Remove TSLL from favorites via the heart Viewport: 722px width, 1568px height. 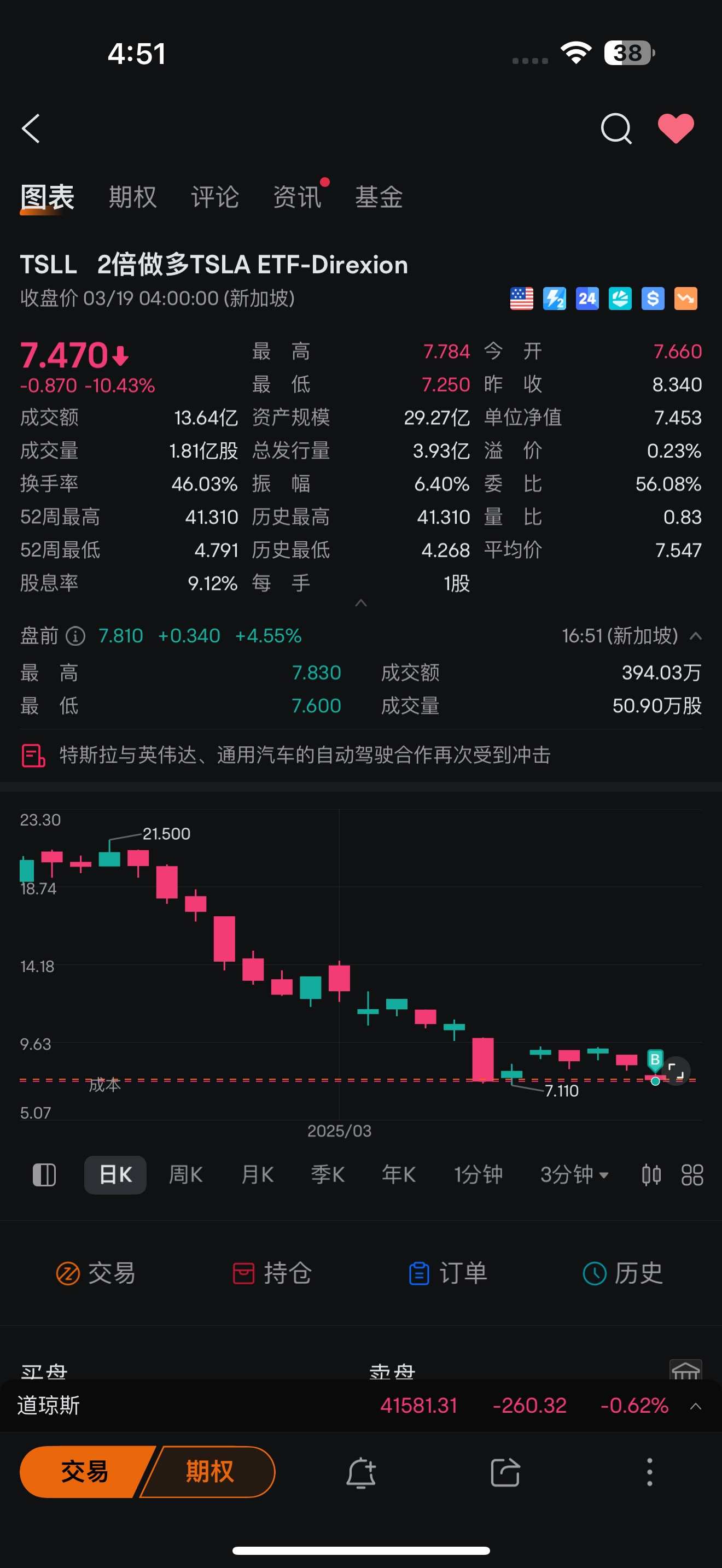[676, 128]
